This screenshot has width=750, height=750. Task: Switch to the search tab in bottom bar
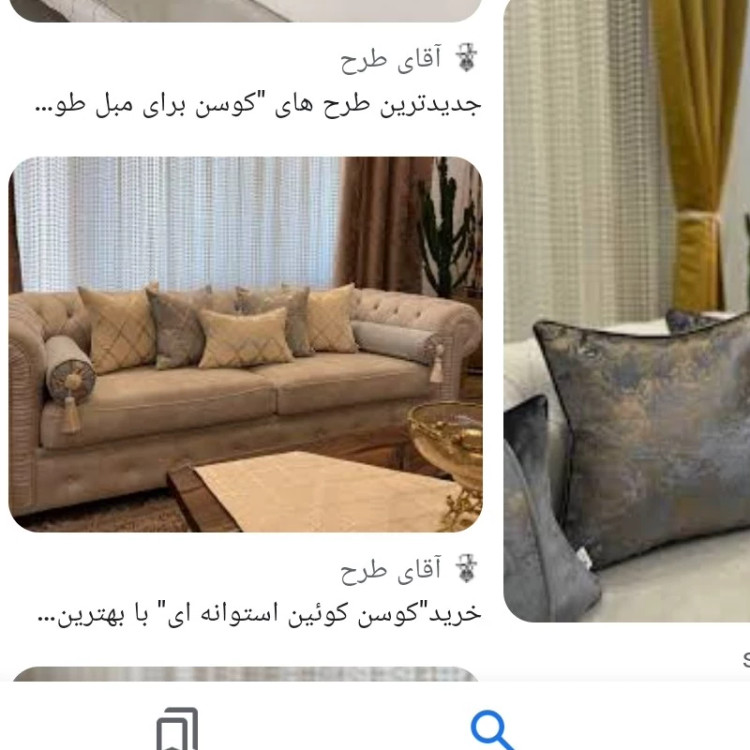coord(490,729)
